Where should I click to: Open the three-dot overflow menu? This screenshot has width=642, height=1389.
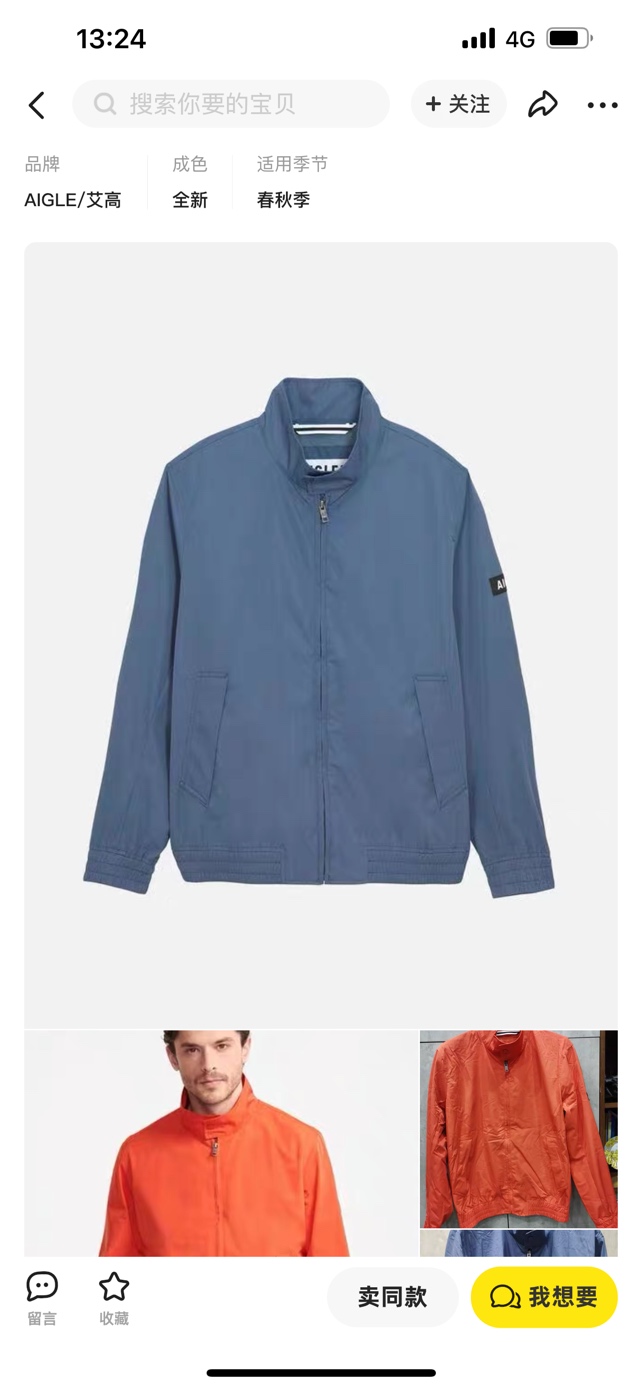tap(602, 105)
